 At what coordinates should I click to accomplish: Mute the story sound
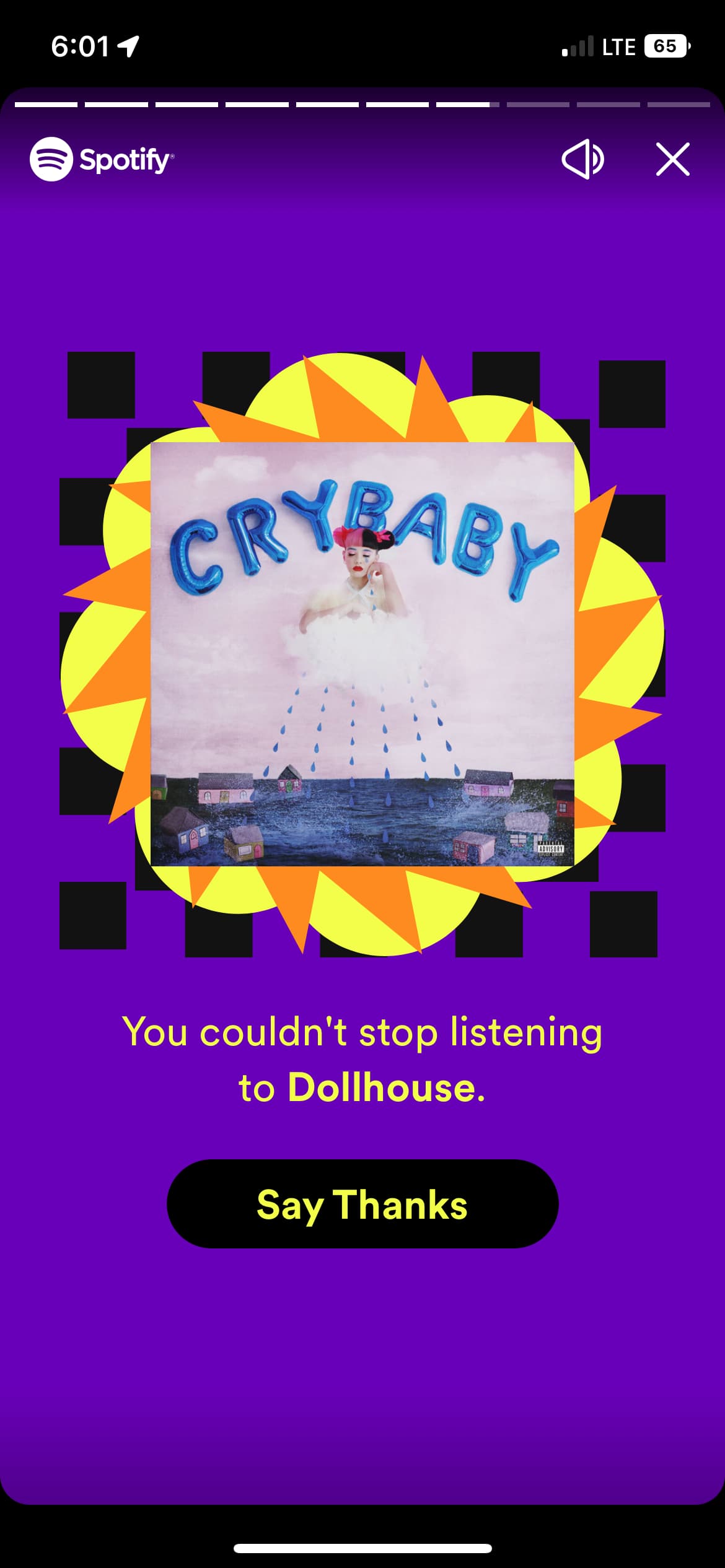tap(582, 159)
